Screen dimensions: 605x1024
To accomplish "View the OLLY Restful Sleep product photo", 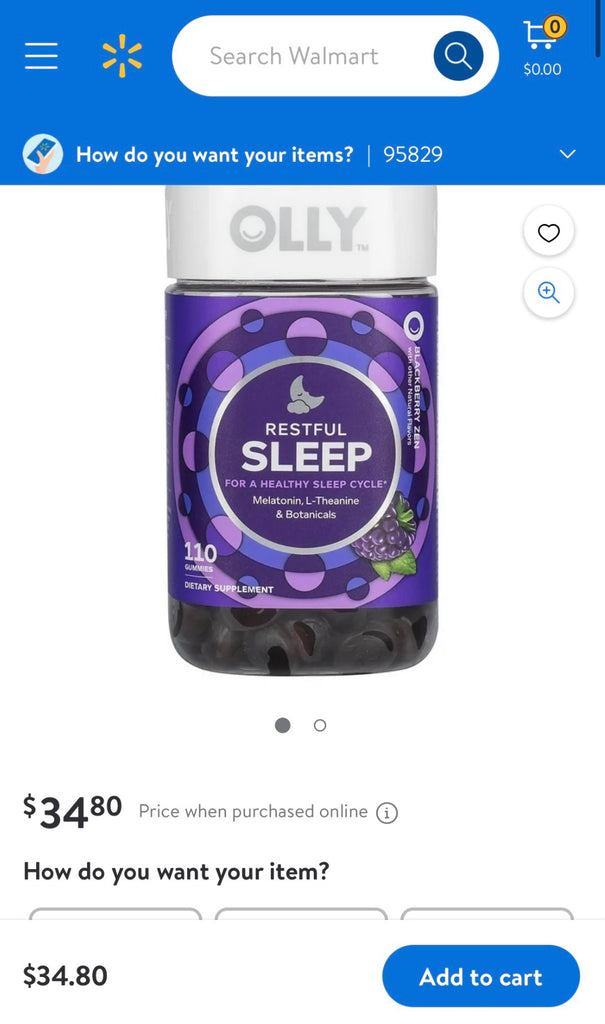I will 301,431.
